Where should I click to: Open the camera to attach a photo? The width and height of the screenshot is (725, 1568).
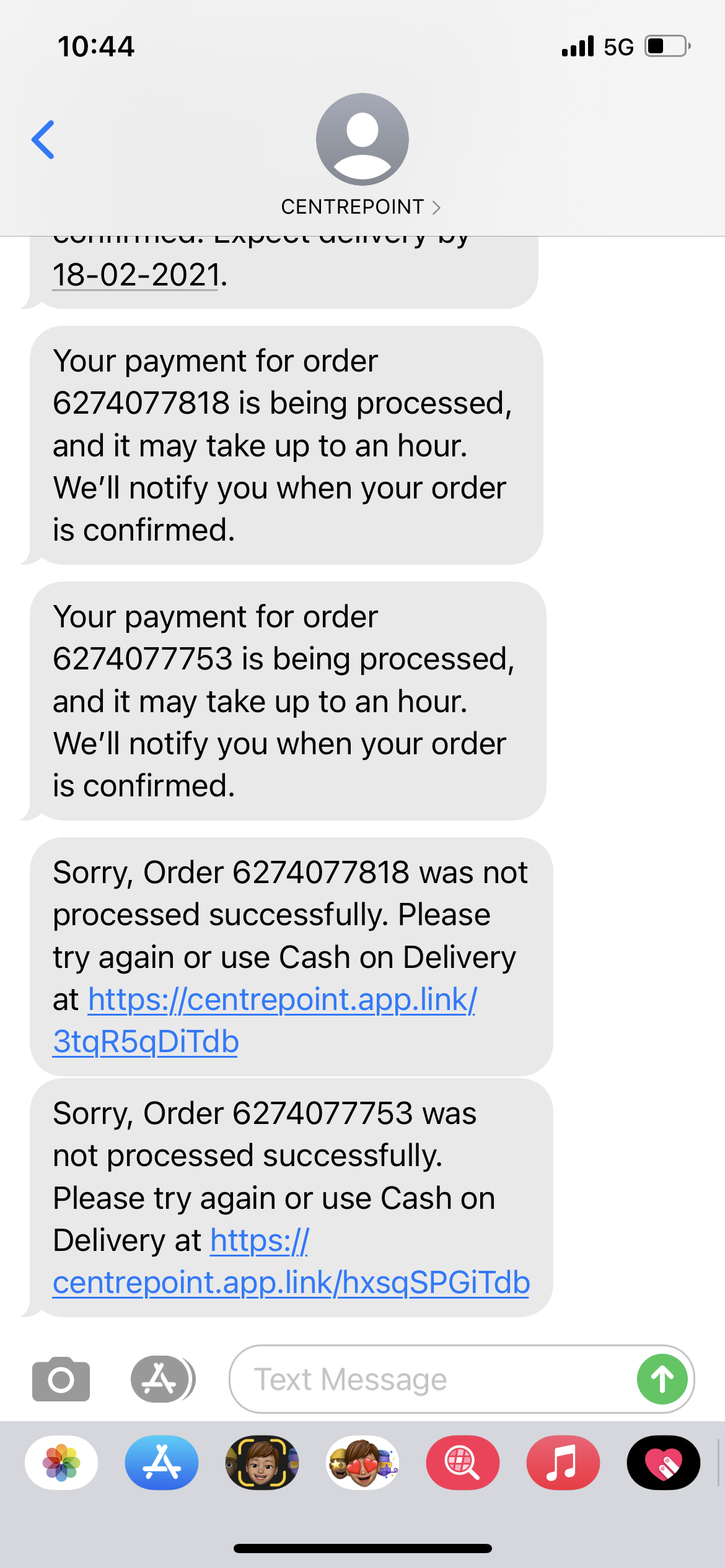pyautogui.click(x=61, y=1379)
